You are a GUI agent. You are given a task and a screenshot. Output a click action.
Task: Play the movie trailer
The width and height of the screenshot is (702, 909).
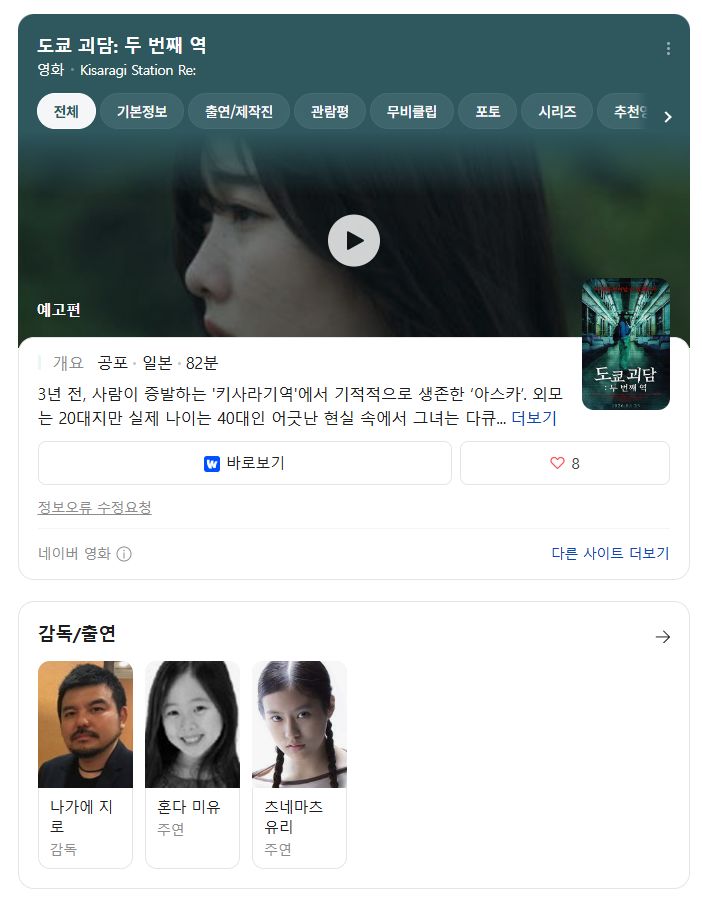coord(354,241)
